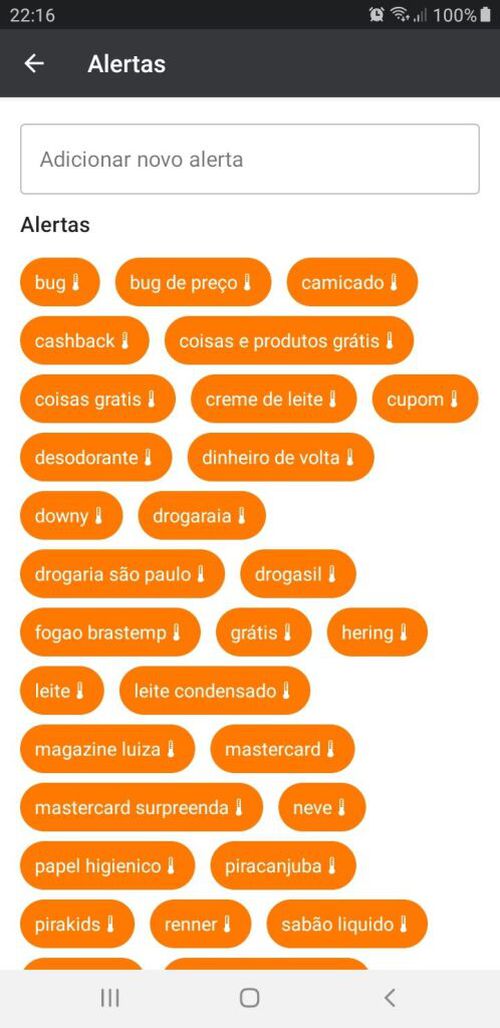Open the fogao brastemp alert chip
The width and height of the screenshot is (500, 1028).
pos(110,633)
